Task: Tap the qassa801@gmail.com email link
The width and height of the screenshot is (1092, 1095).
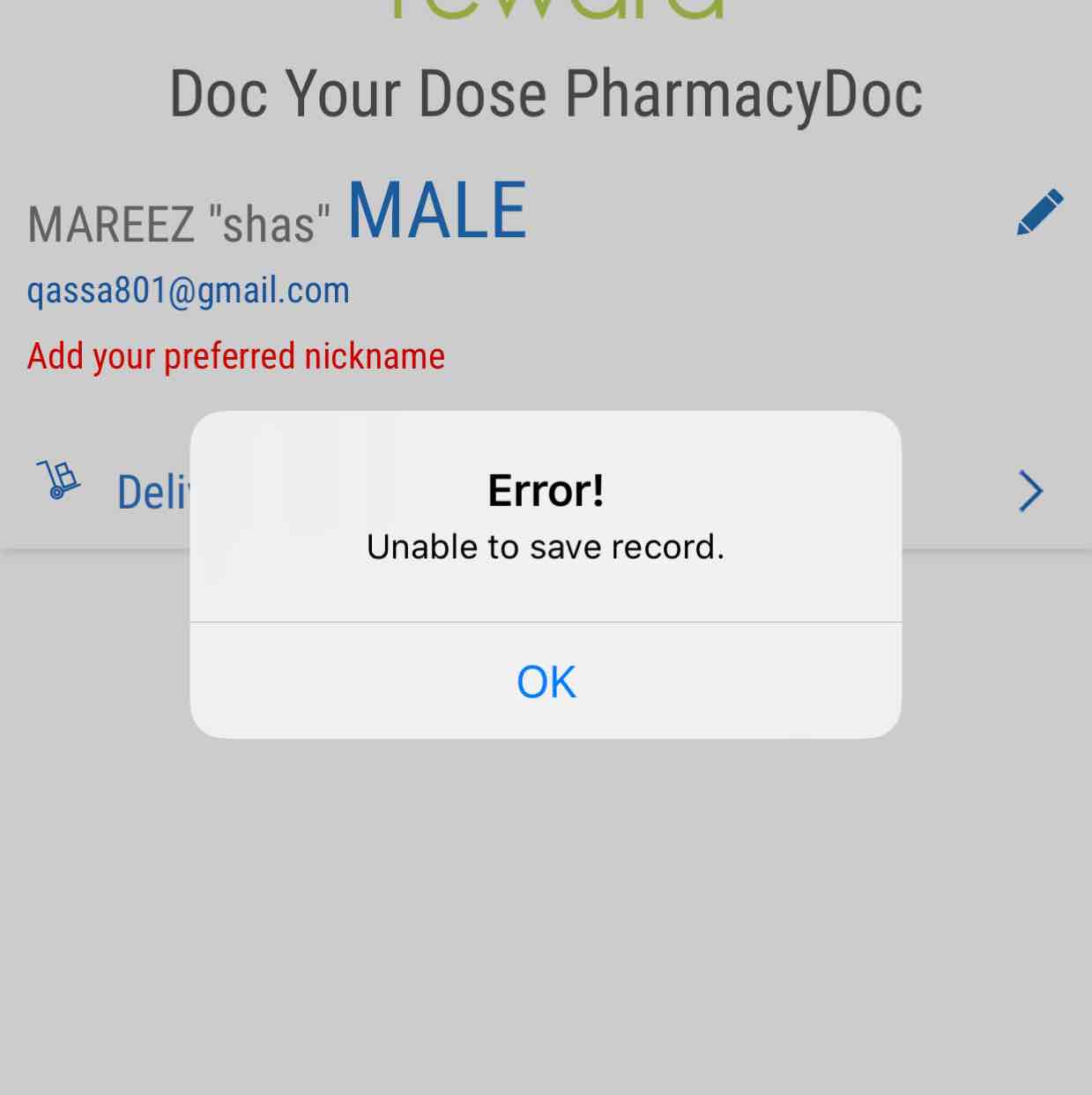Action: (x=188, y=291)
